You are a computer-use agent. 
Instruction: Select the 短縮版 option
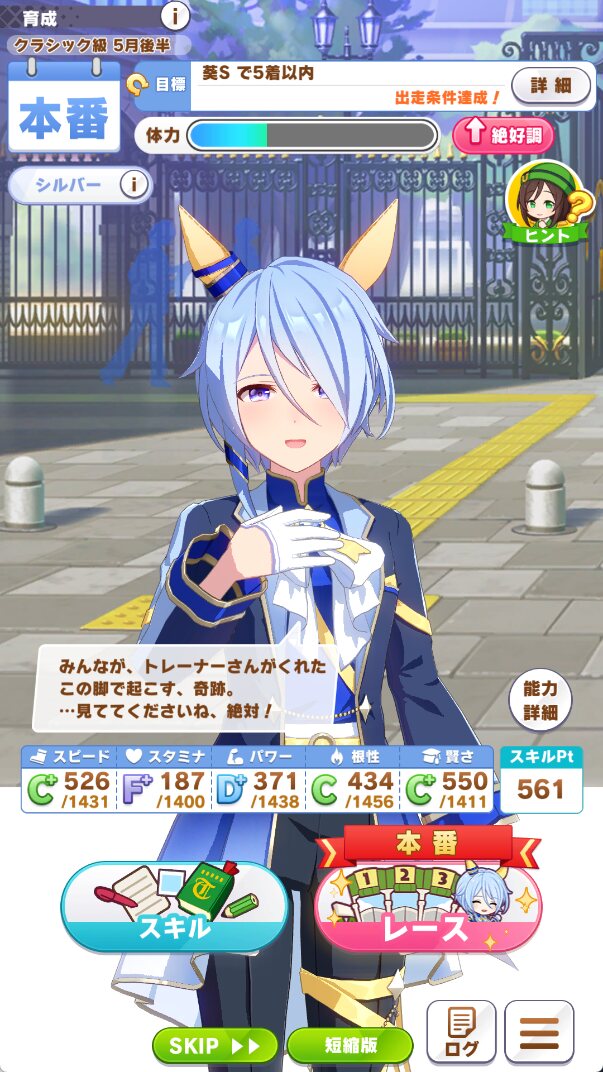tap(349, 1045)
